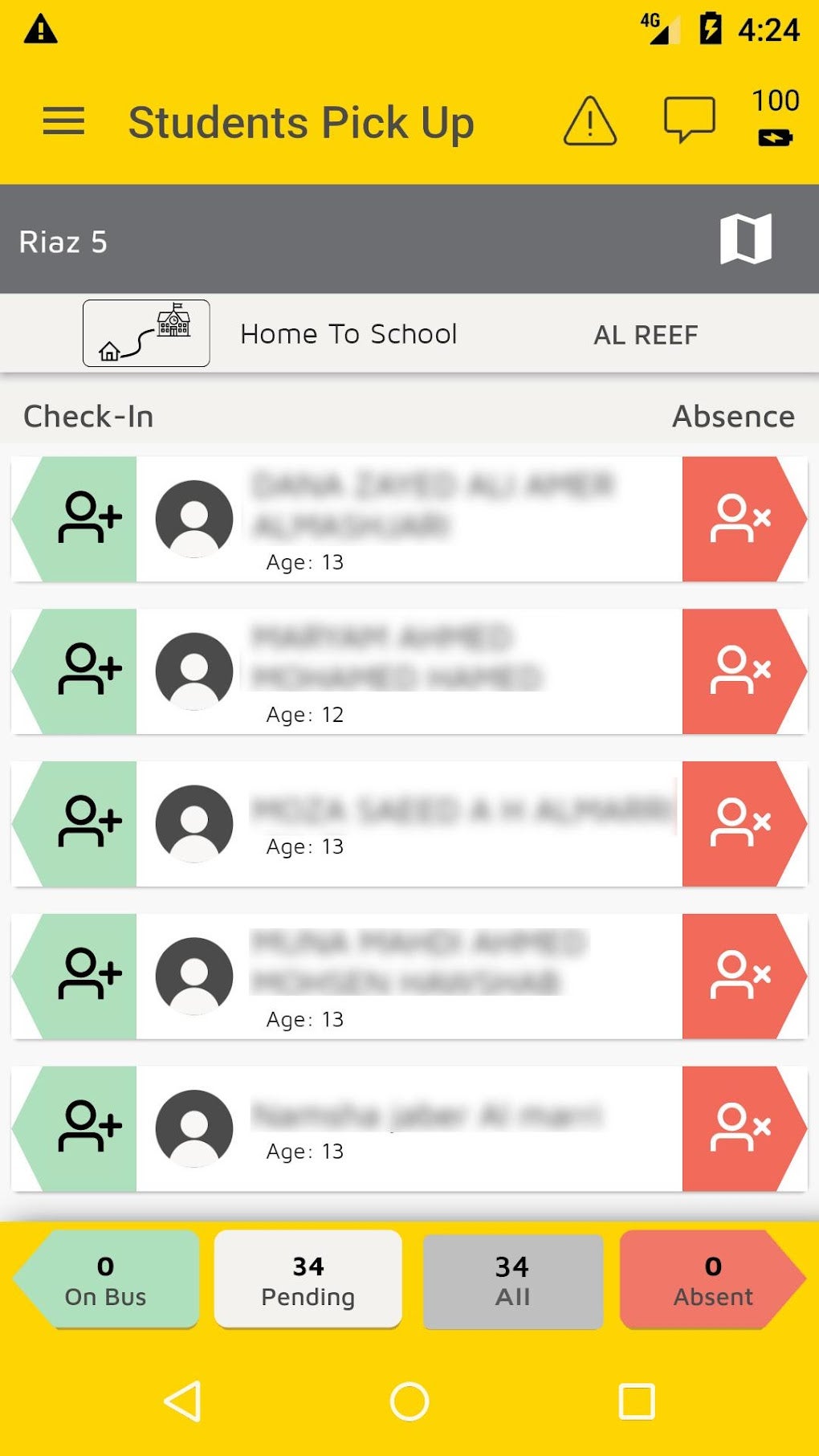This screenshot has width=819, height=1456.
Task: Switch to the Pending filter
Action: (308, 1279)
